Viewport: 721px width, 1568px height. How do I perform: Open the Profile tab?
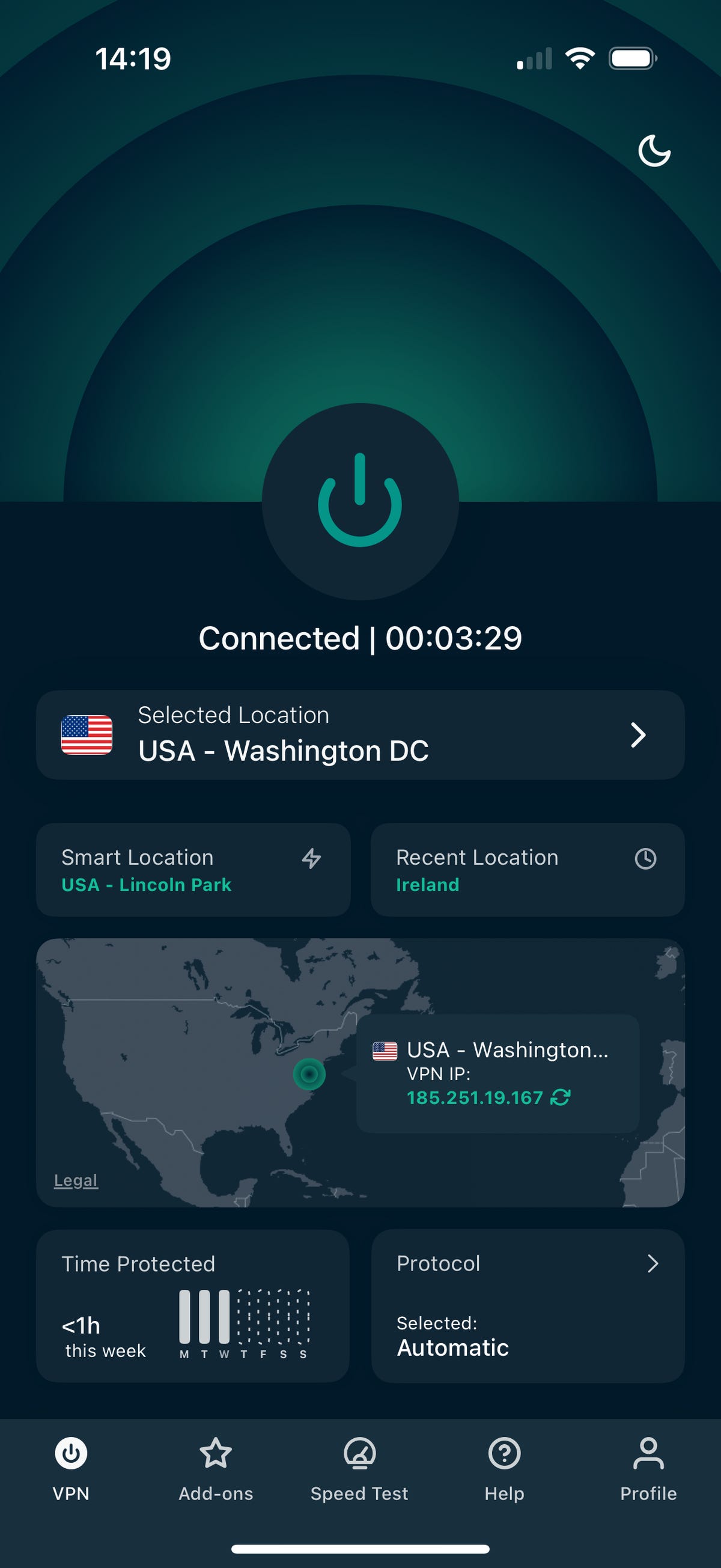coord(648,1469)
